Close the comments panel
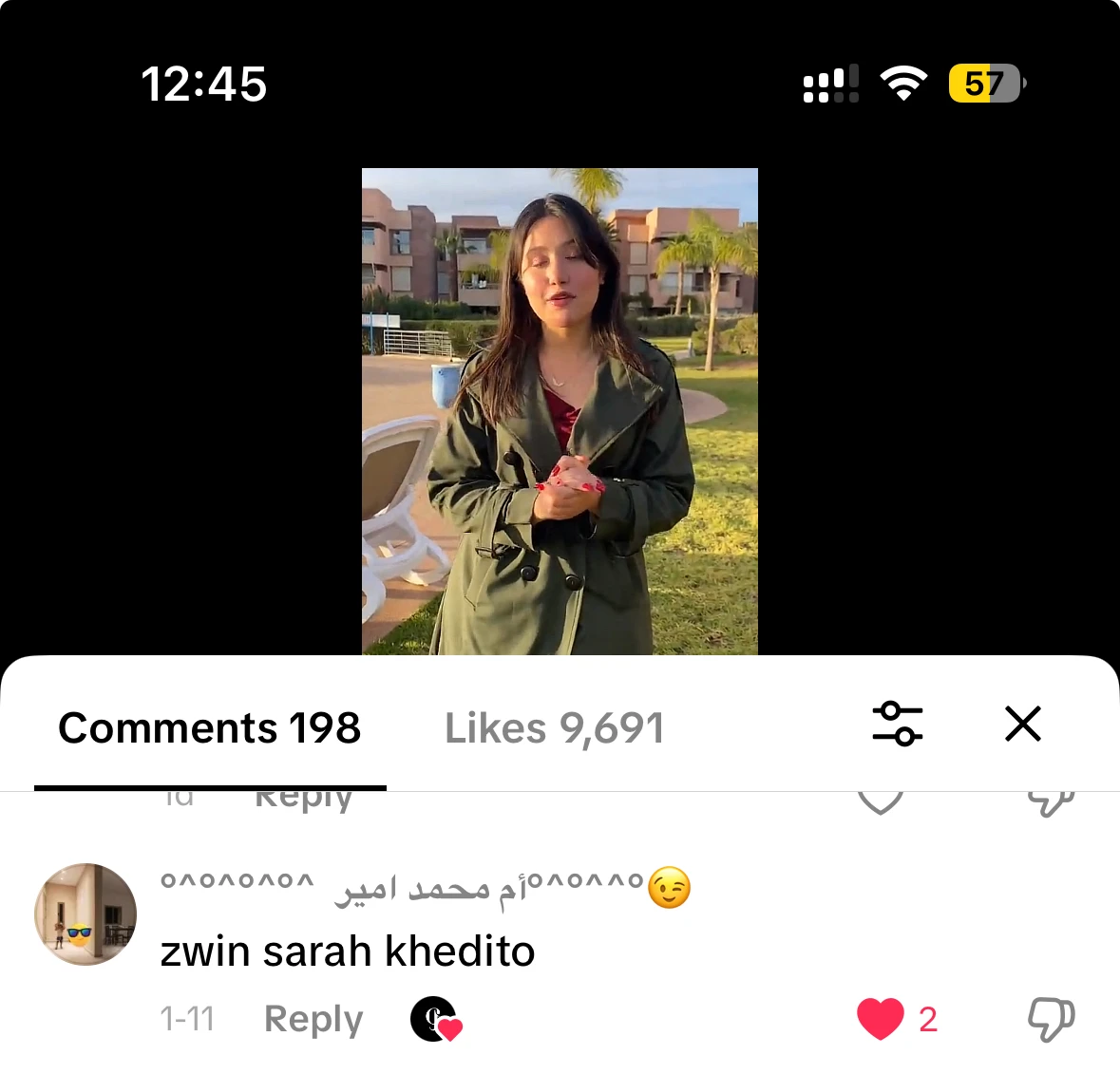This screenshot has width=1120, height=1074. tap(1023, 724)
